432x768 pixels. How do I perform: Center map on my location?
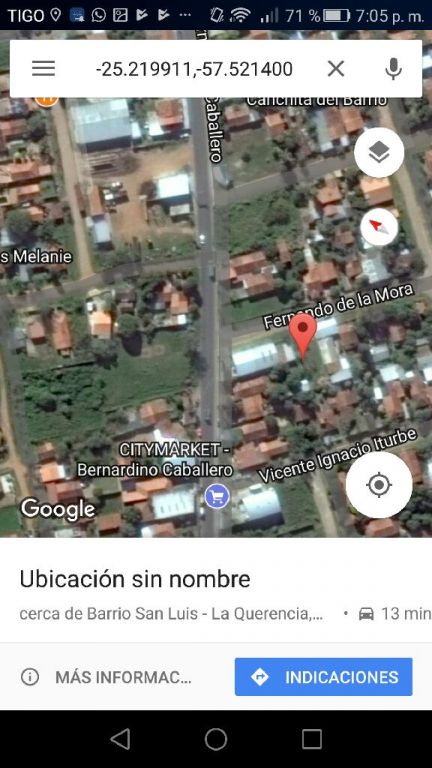tap(379, 485)
